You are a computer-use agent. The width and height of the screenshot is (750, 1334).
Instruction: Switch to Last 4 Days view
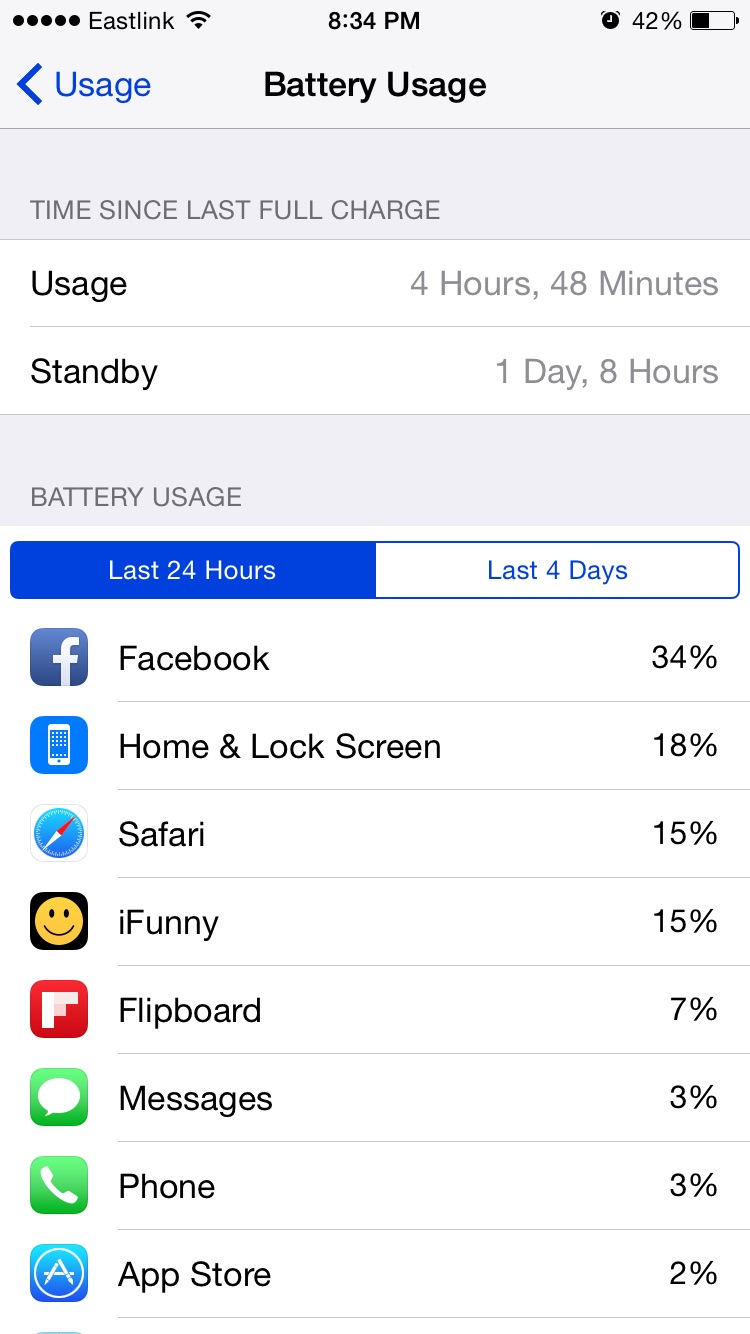557,571
